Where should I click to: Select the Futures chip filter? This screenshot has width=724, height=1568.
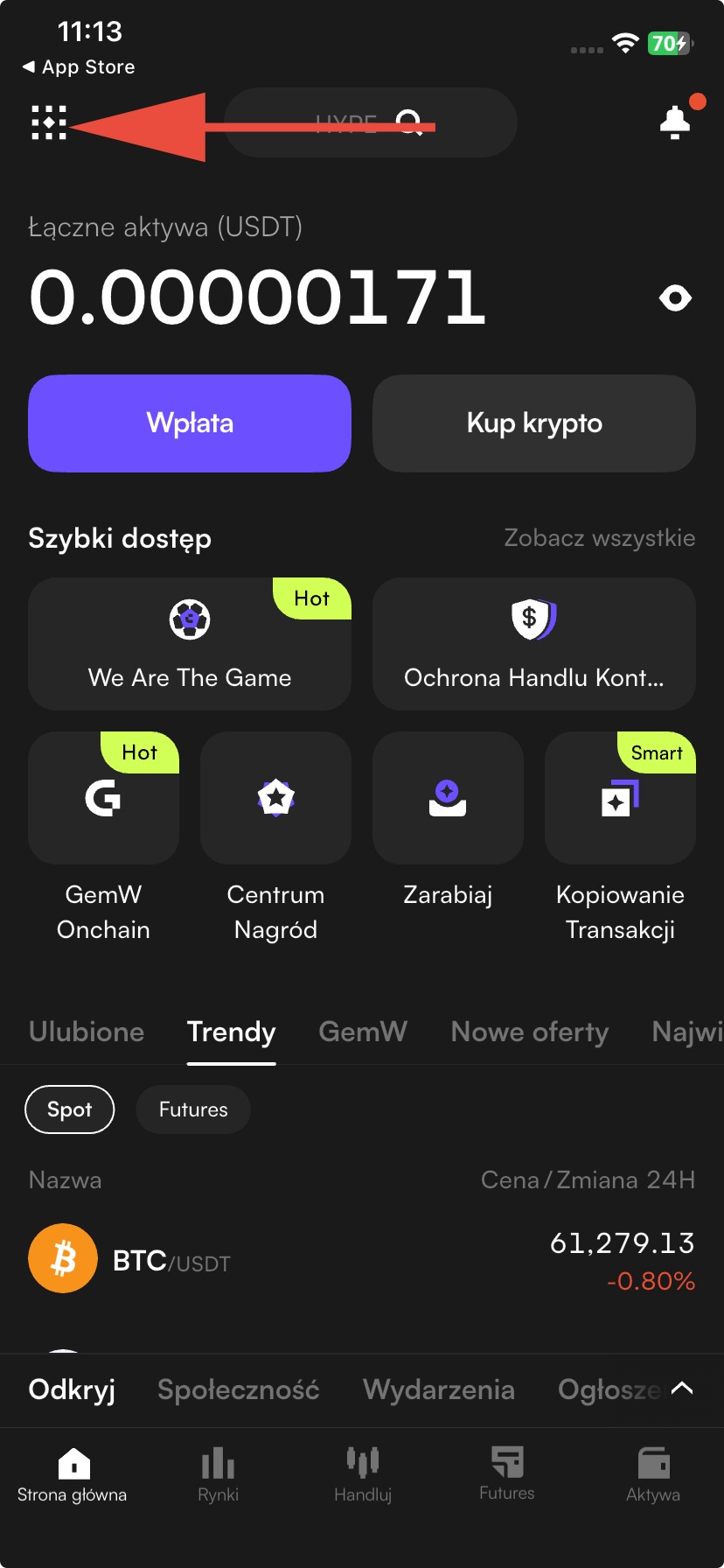click(193, 1109)
